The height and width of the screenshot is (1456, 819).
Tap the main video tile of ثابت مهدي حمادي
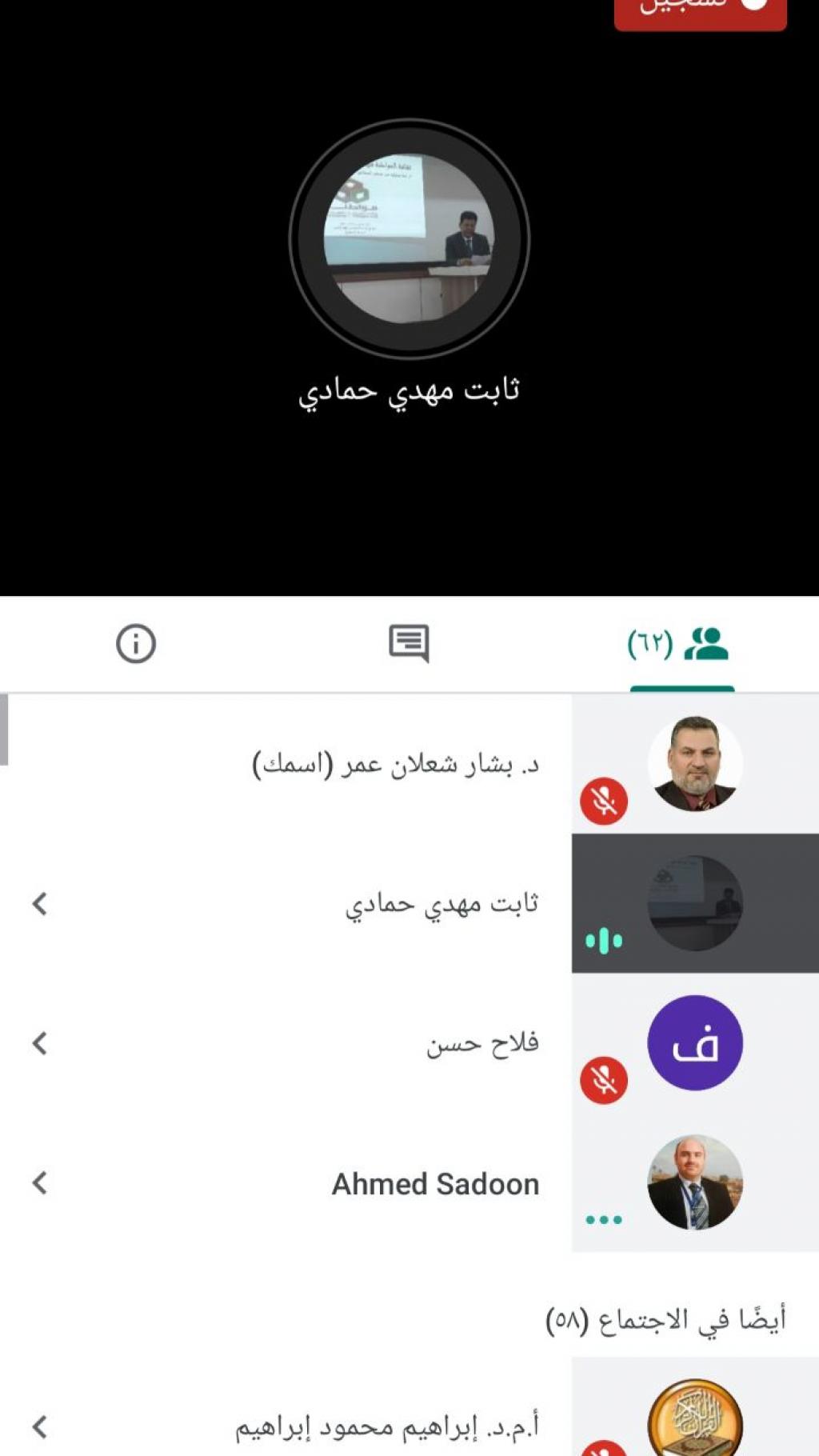409,238
